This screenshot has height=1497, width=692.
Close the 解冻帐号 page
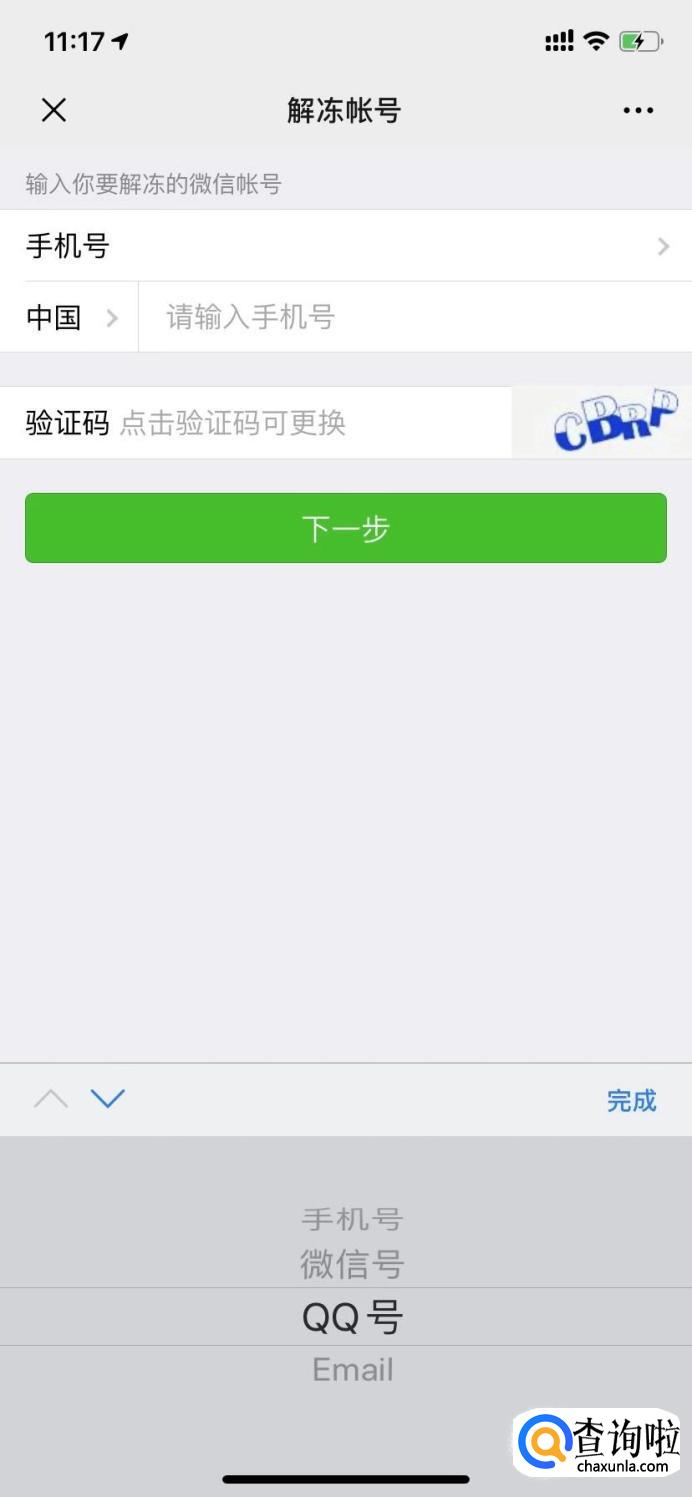(54, 110)
